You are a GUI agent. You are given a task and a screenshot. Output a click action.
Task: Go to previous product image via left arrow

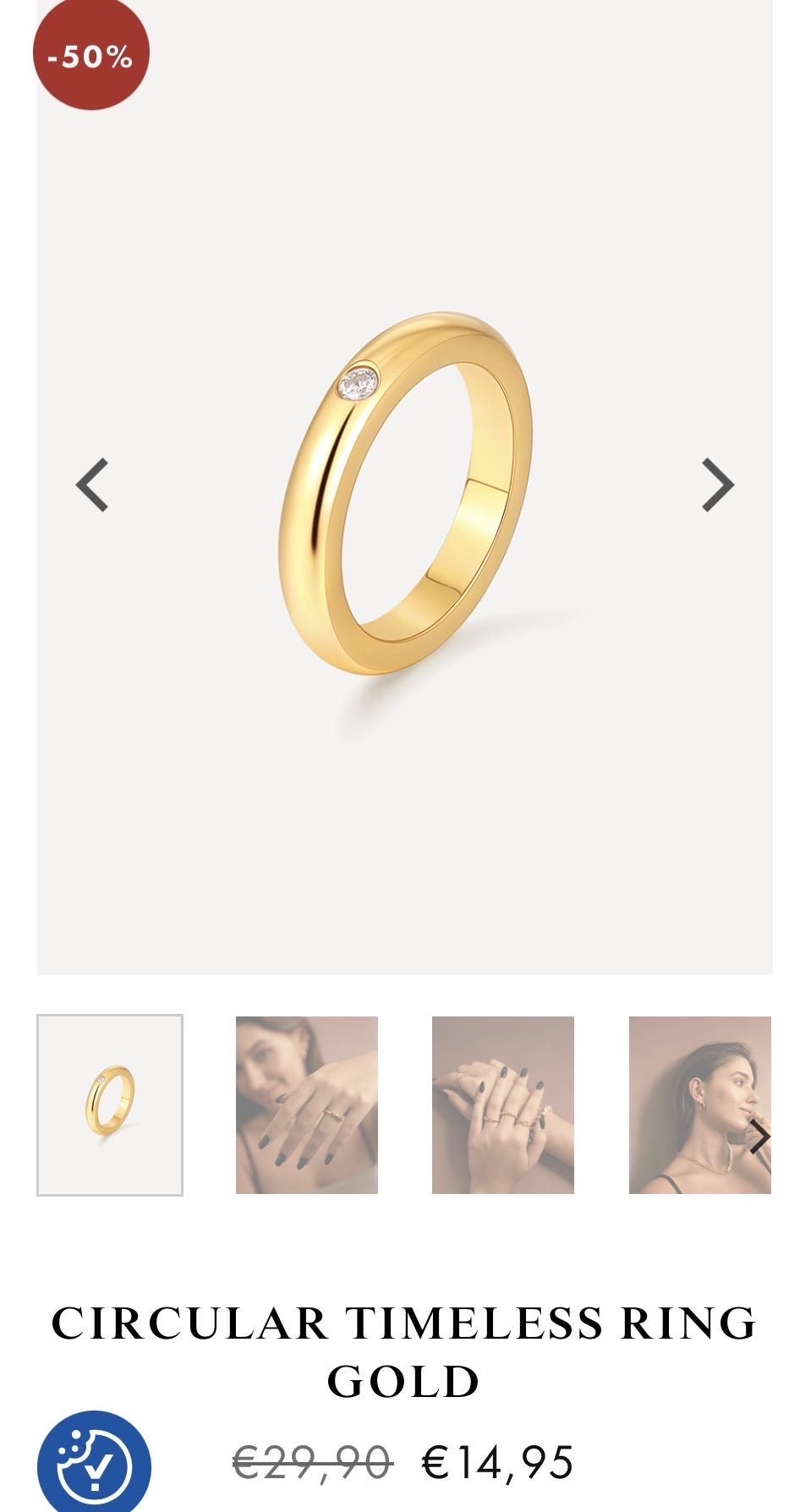click(x=93, y=485)
